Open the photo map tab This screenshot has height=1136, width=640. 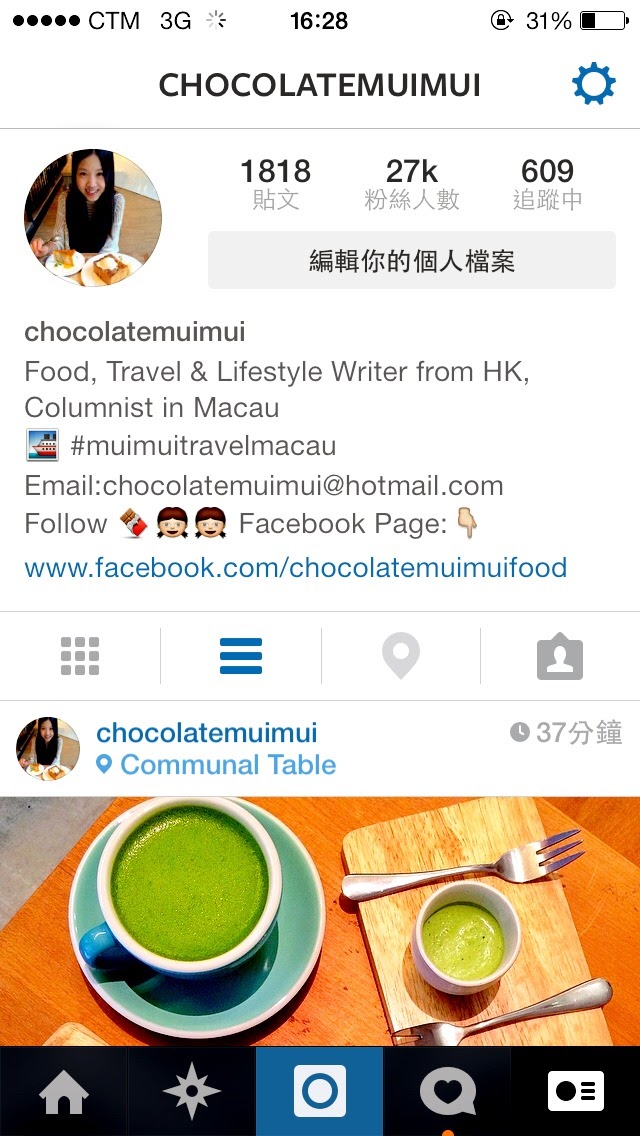[x=401, y=656]
